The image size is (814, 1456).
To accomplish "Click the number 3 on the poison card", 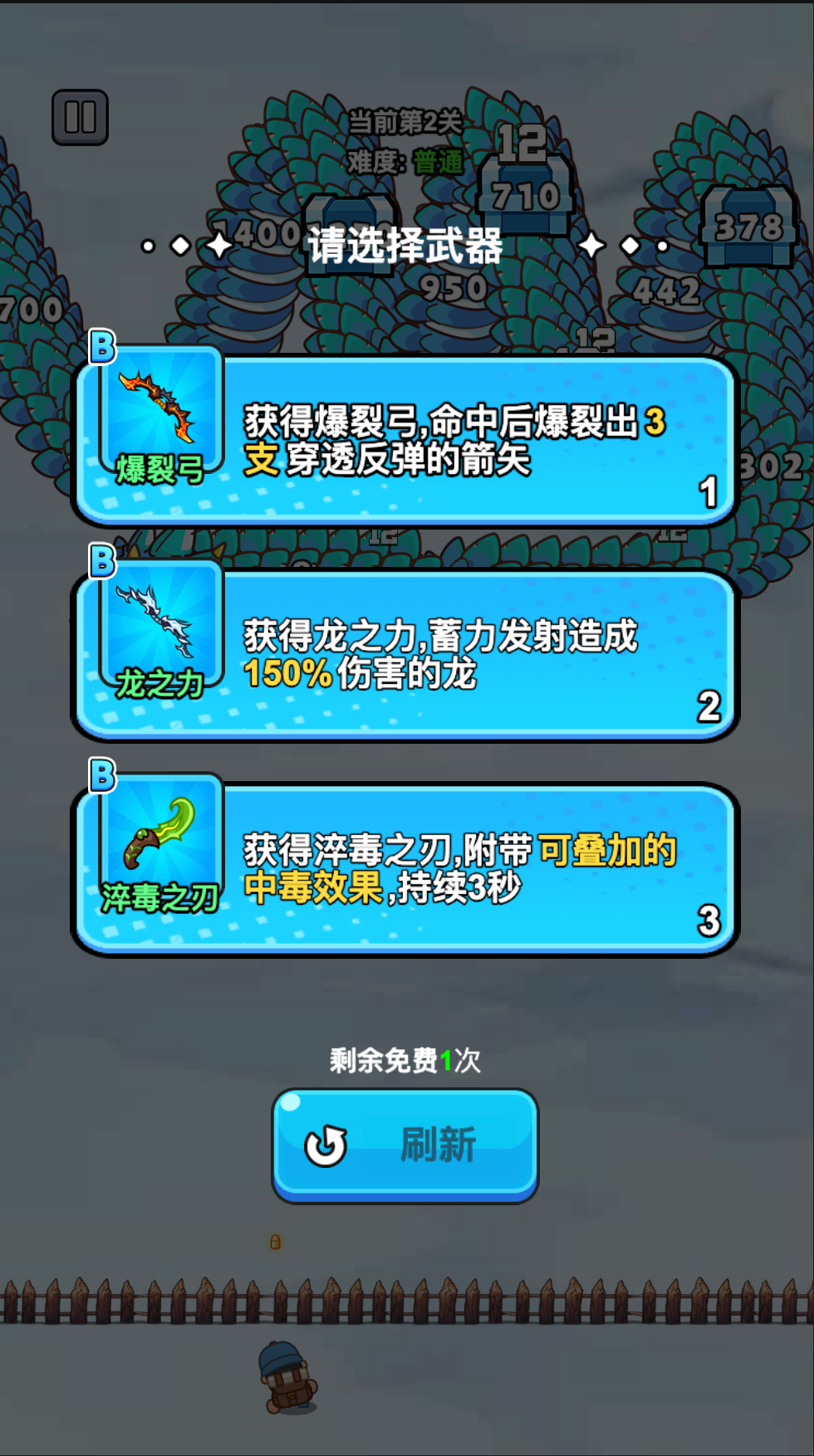I will (707, 920).
